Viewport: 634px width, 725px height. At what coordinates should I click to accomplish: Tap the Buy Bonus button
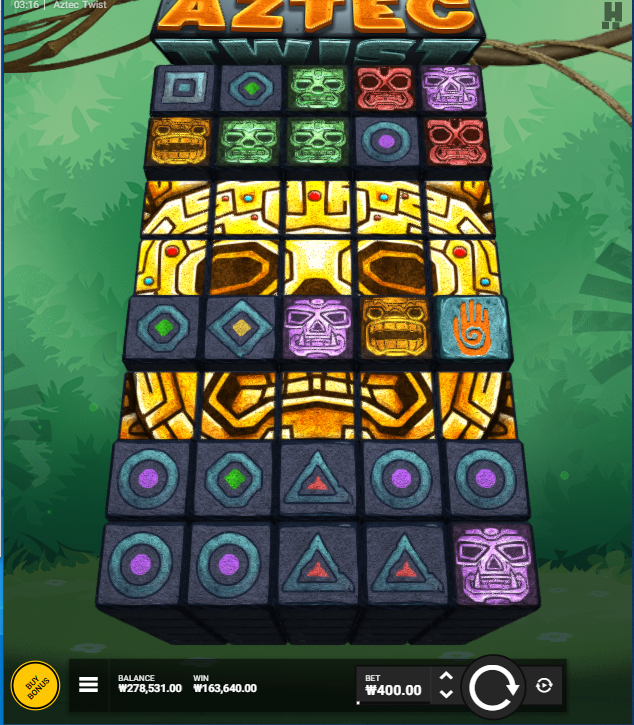(35, 686)
